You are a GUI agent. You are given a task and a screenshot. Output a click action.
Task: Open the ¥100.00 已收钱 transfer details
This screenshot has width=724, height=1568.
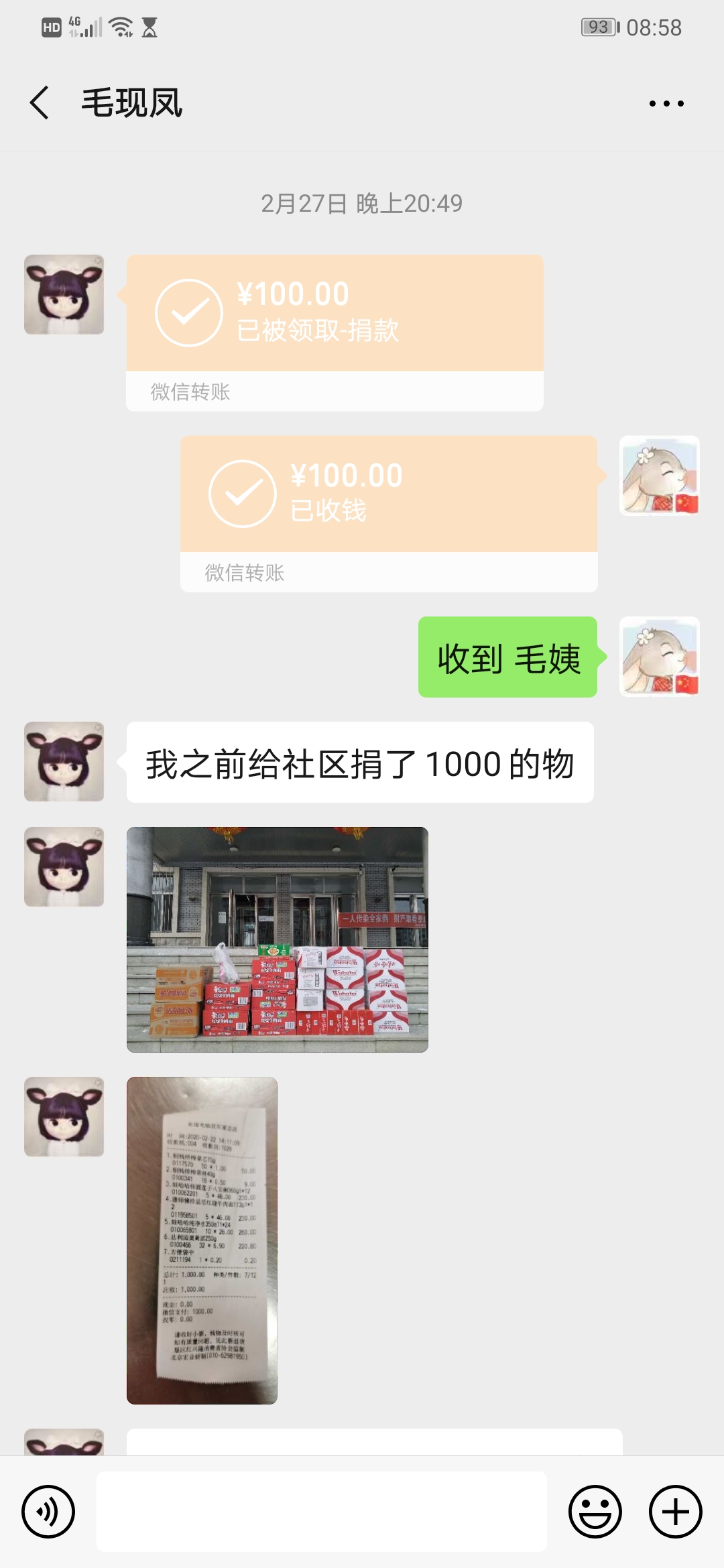(388, 495)
